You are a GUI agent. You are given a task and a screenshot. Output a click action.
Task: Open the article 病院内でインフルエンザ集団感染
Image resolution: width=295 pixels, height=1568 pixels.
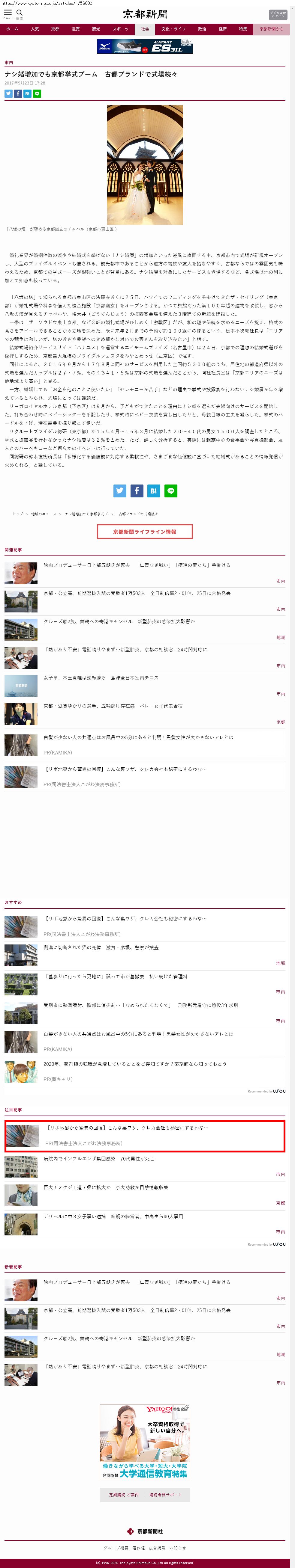[x=99, y=1159]
